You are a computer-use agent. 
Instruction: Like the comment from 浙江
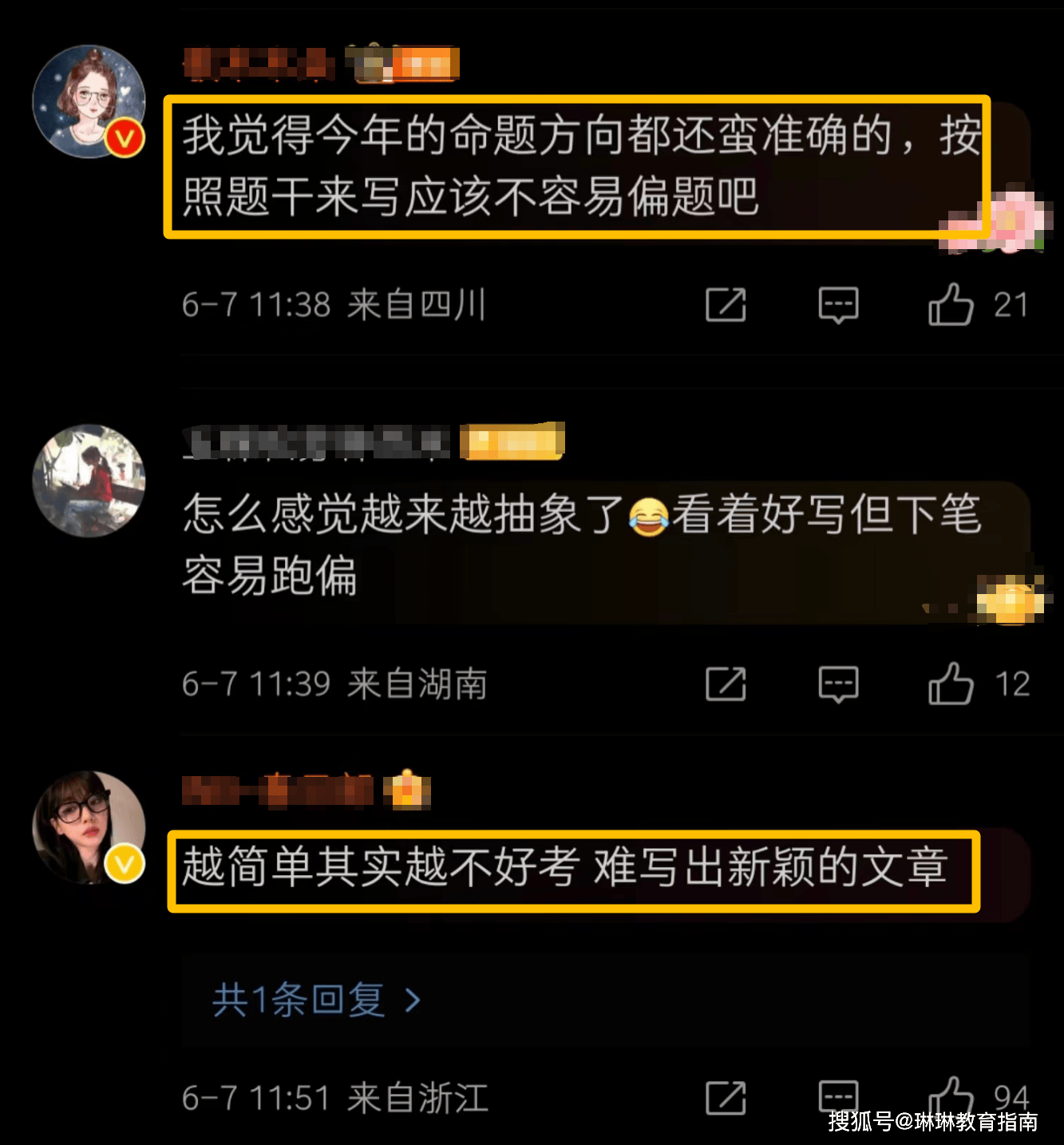click(951, 1095)
